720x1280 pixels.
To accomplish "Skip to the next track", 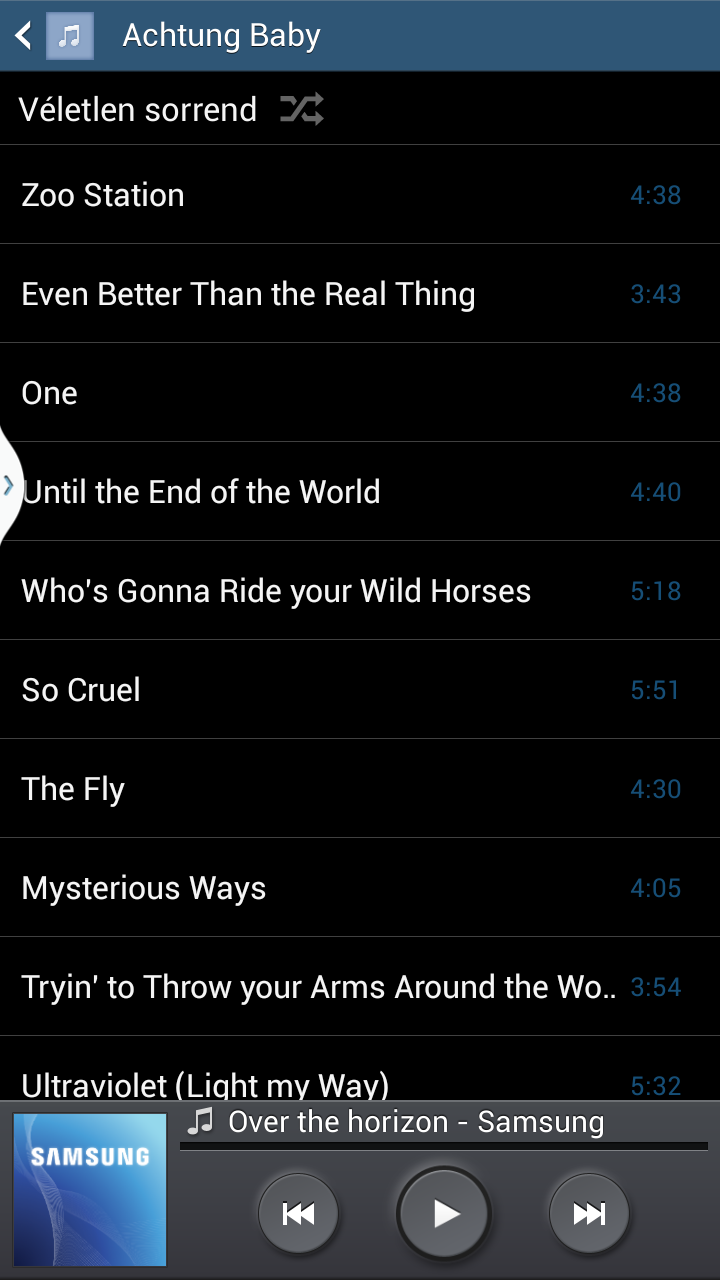I will click(589, 1214).
